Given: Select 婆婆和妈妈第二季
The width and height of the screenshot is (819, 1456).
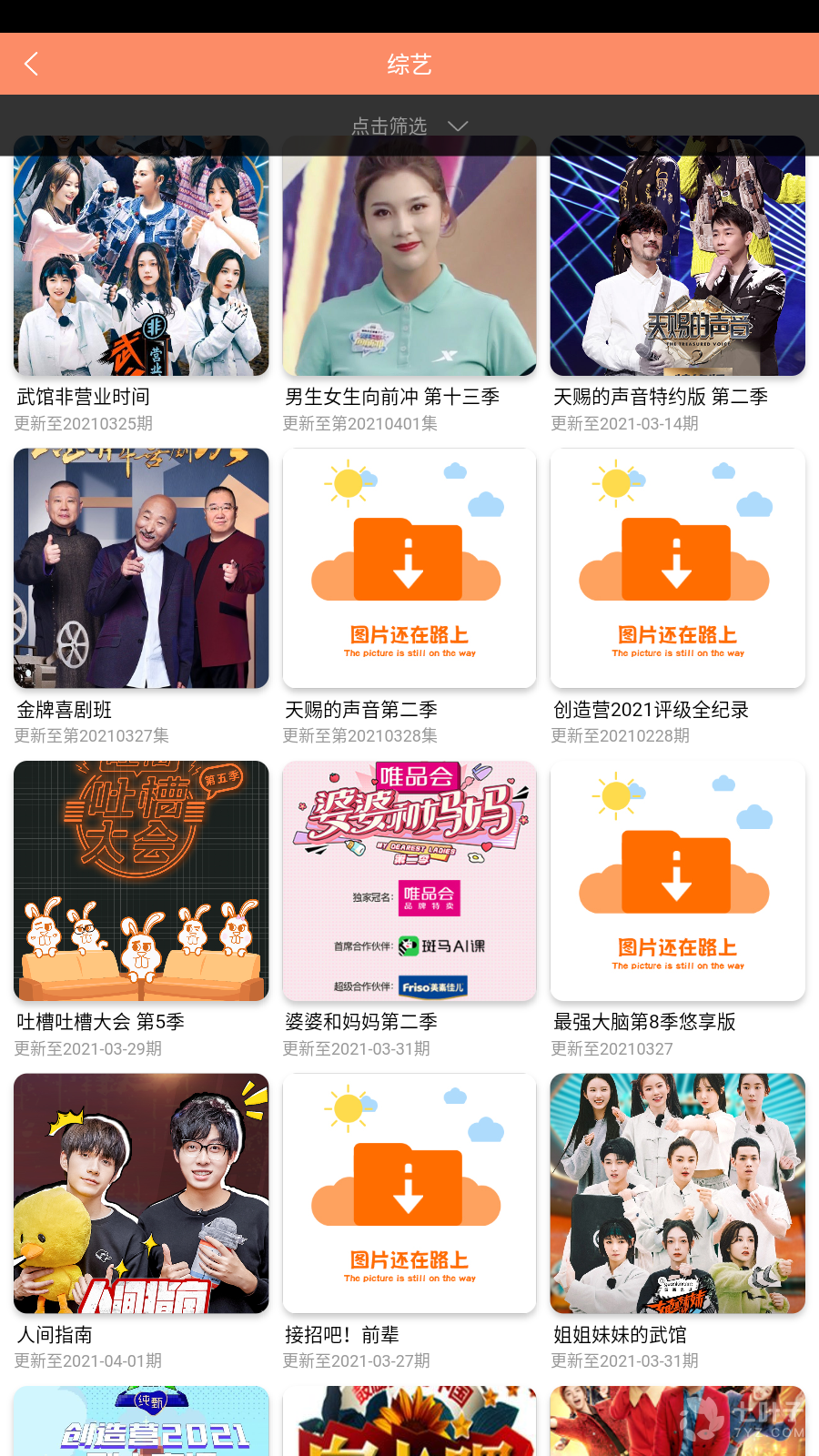Looking at the screenshot, I should [x=409, y=910].
